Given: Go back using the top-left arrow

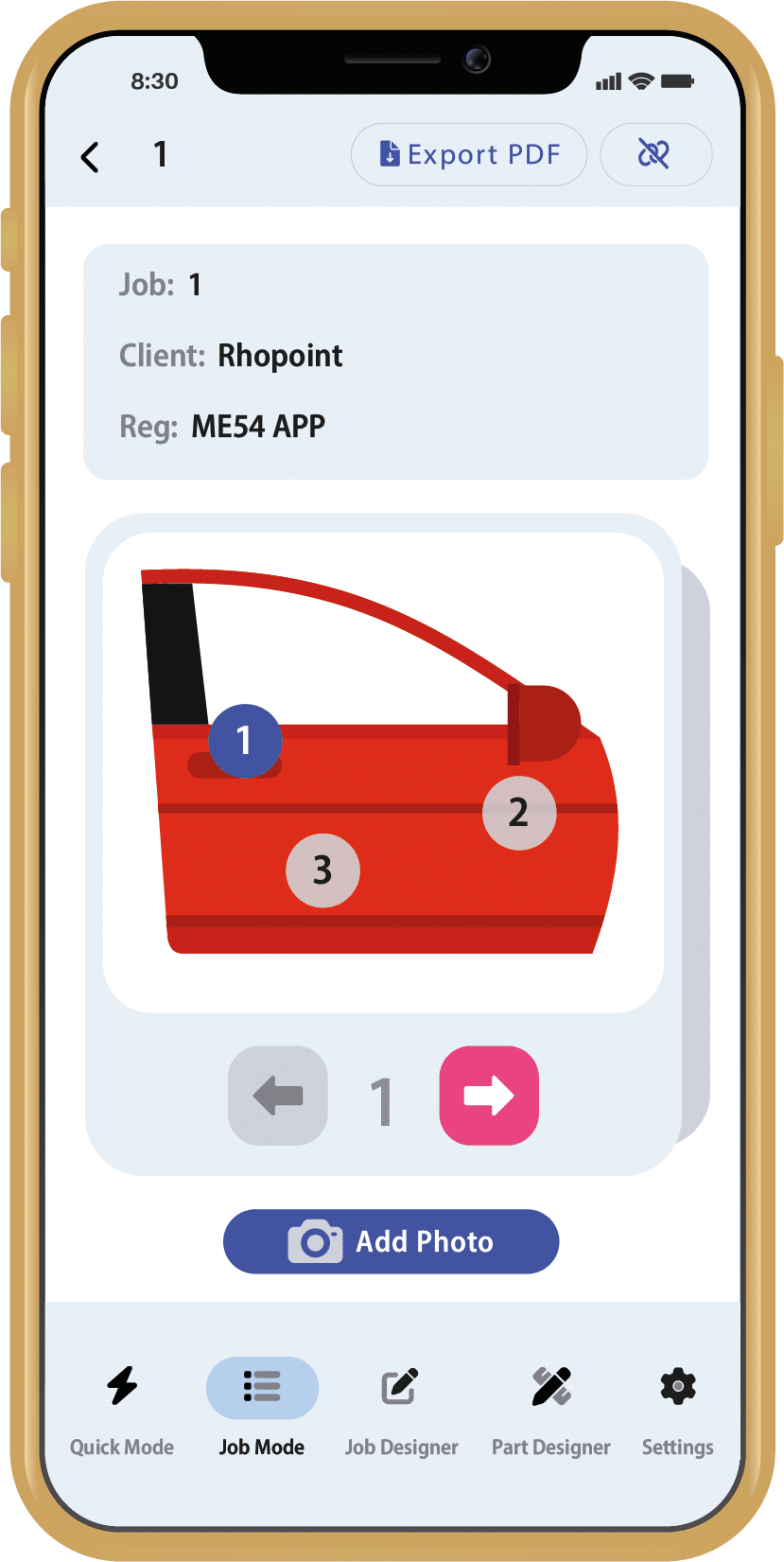Looking at the screenshot, I should click(91, 156).
